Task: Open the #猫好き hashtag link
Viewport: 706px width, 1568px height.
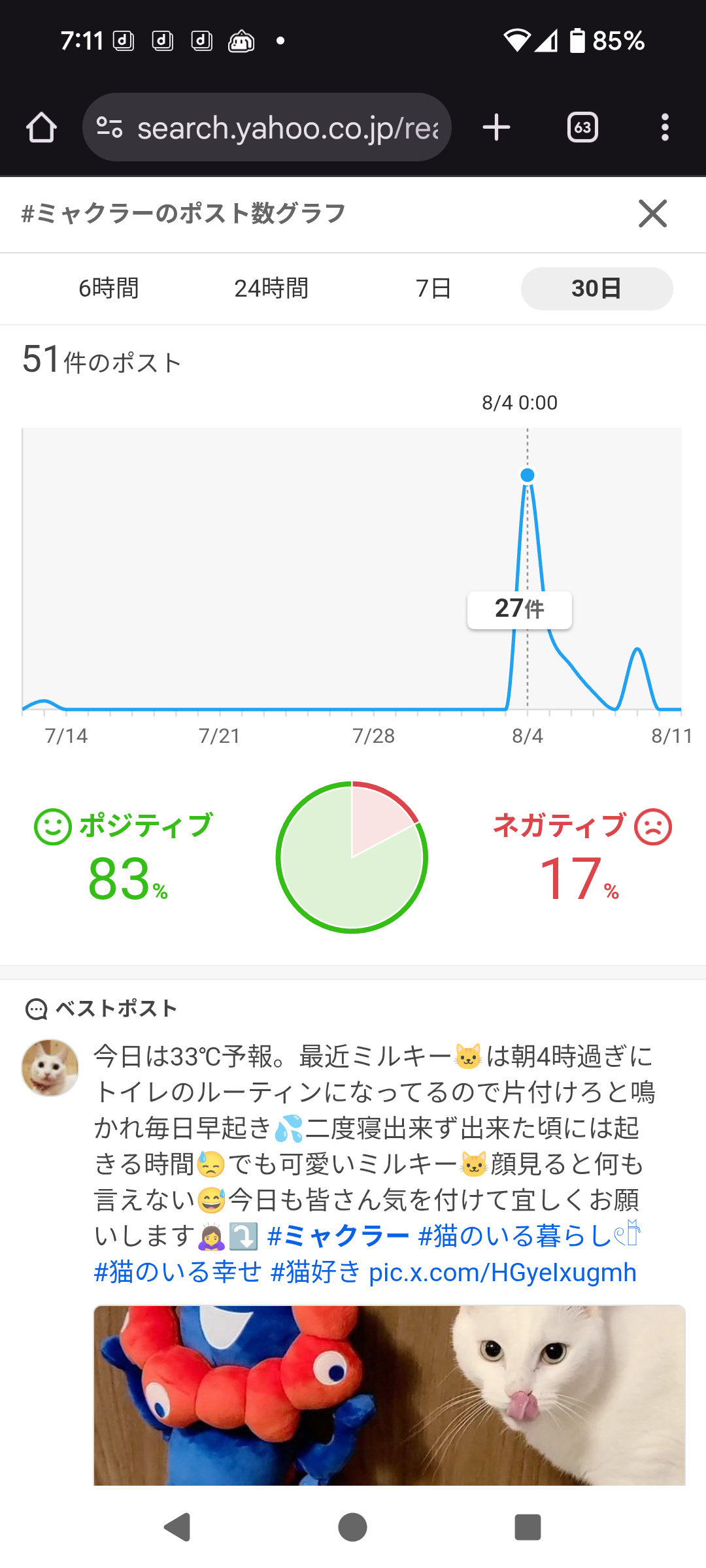Action: click(316, 1272)
